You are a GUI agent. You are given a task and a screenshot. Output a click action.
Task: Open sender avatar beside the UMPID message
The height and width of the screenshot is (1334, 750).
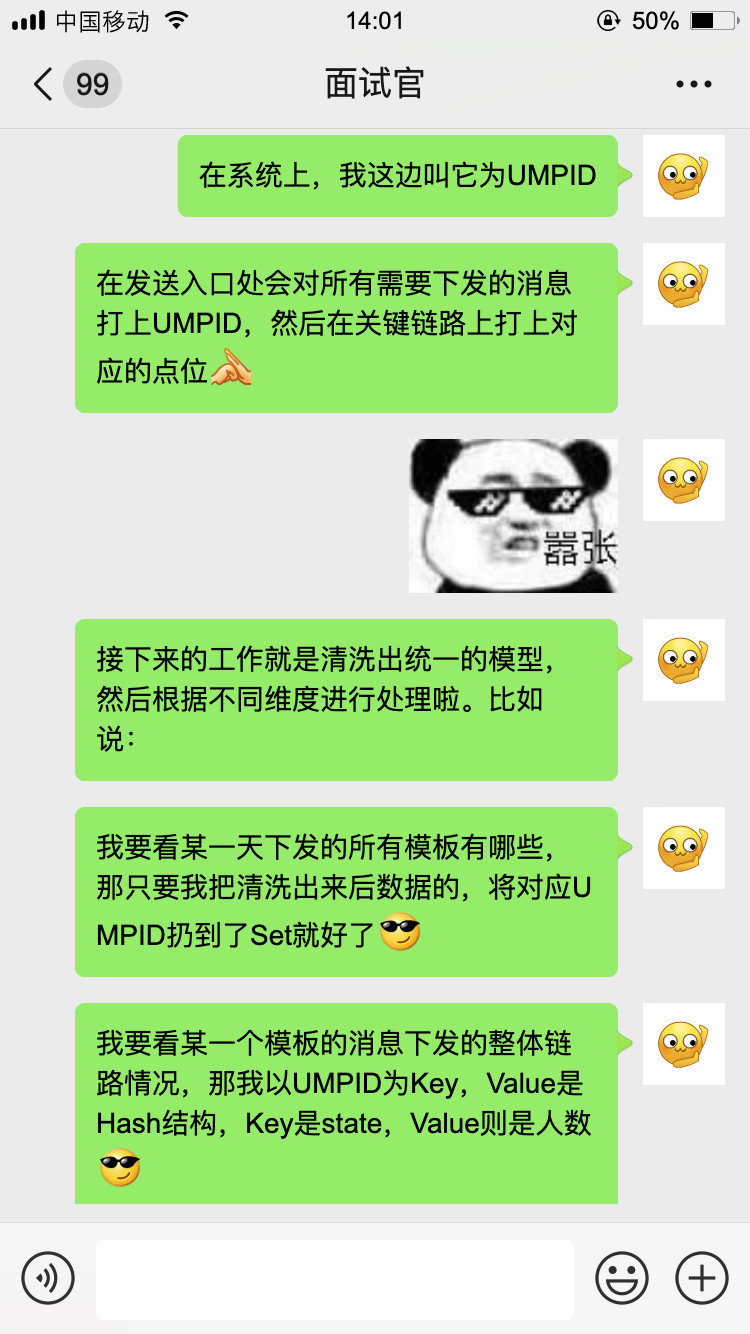coord(683,176)
